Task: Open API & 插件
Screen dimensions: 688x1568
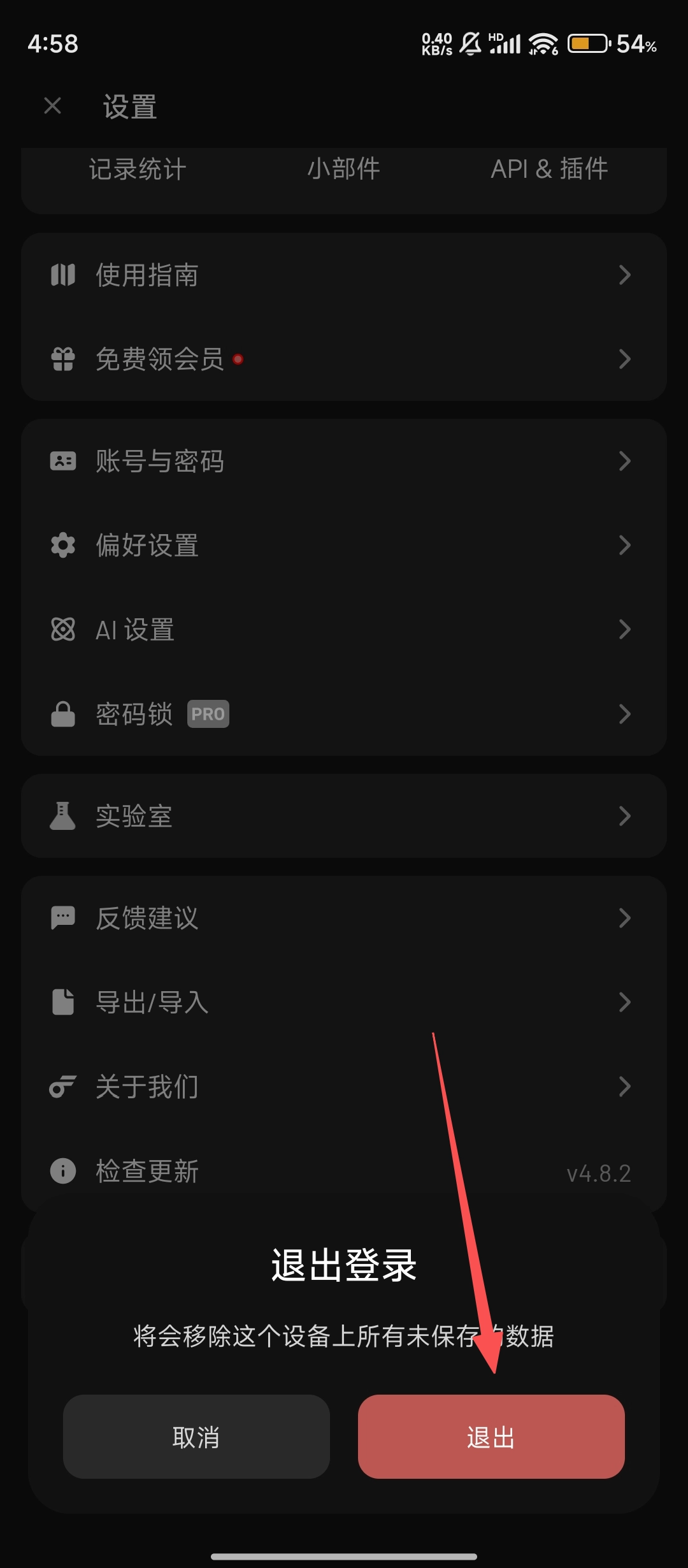Action: [x=549, y=170]
